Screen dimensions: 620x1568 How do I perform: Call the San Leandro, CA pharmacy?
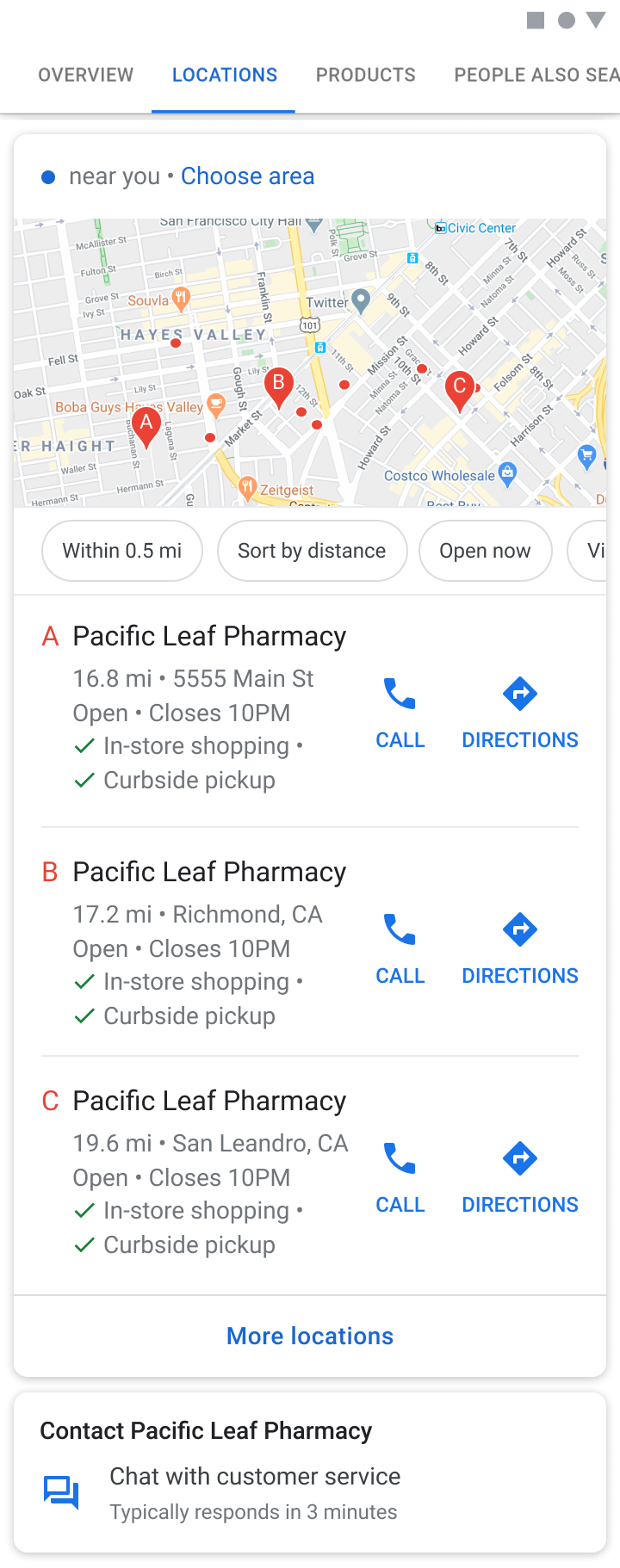400,1176
